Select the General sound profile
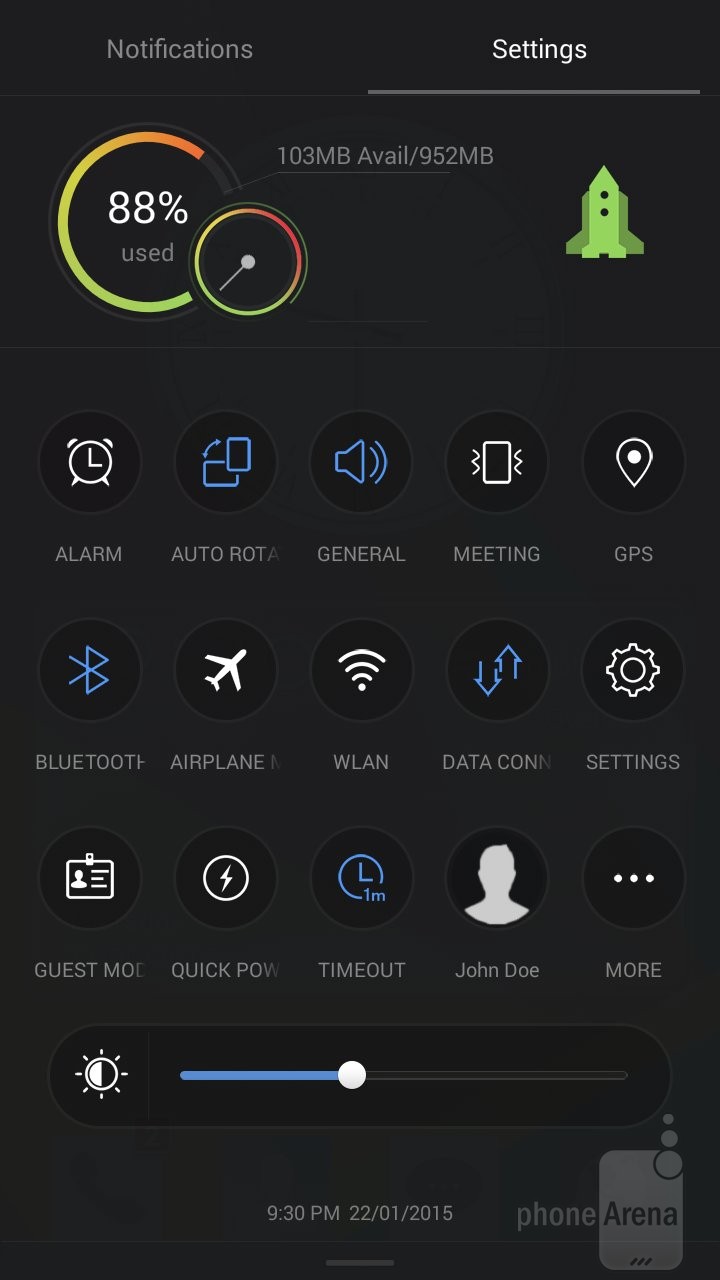This screenshot has width=720, height=1280. [361, 462]
